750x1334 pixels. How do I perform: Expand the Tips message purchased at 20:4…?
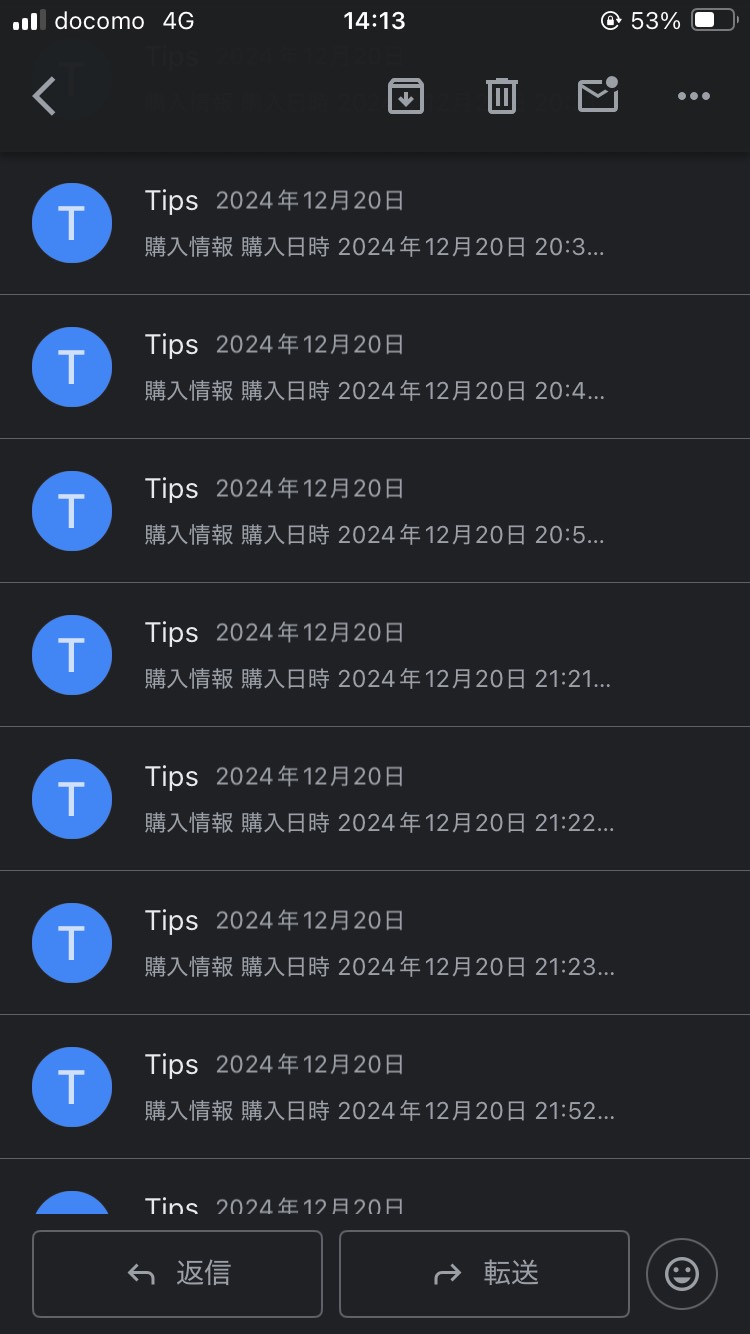click(375, 367)
